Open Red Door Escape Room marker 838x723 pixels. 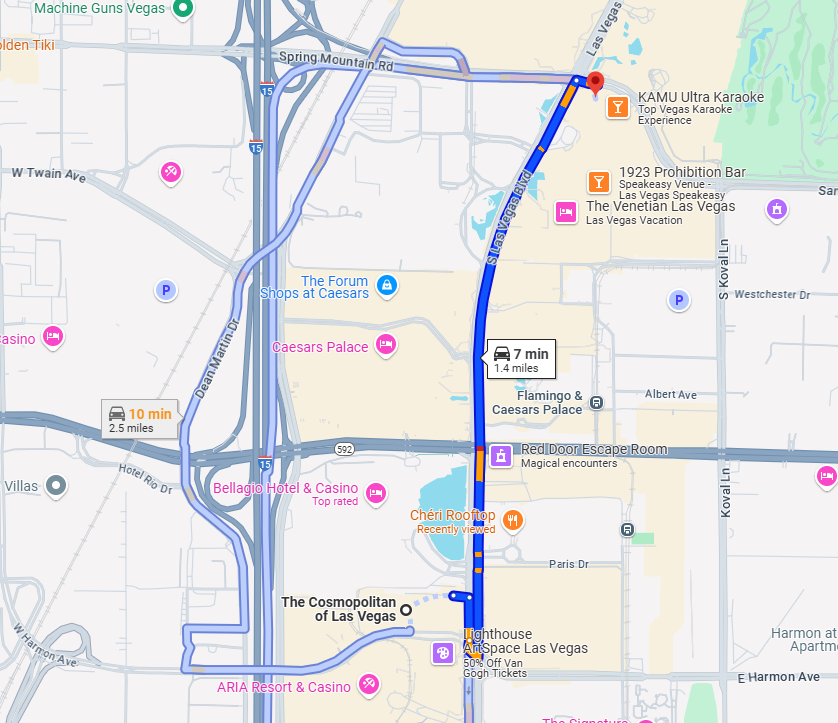(502, 456)
